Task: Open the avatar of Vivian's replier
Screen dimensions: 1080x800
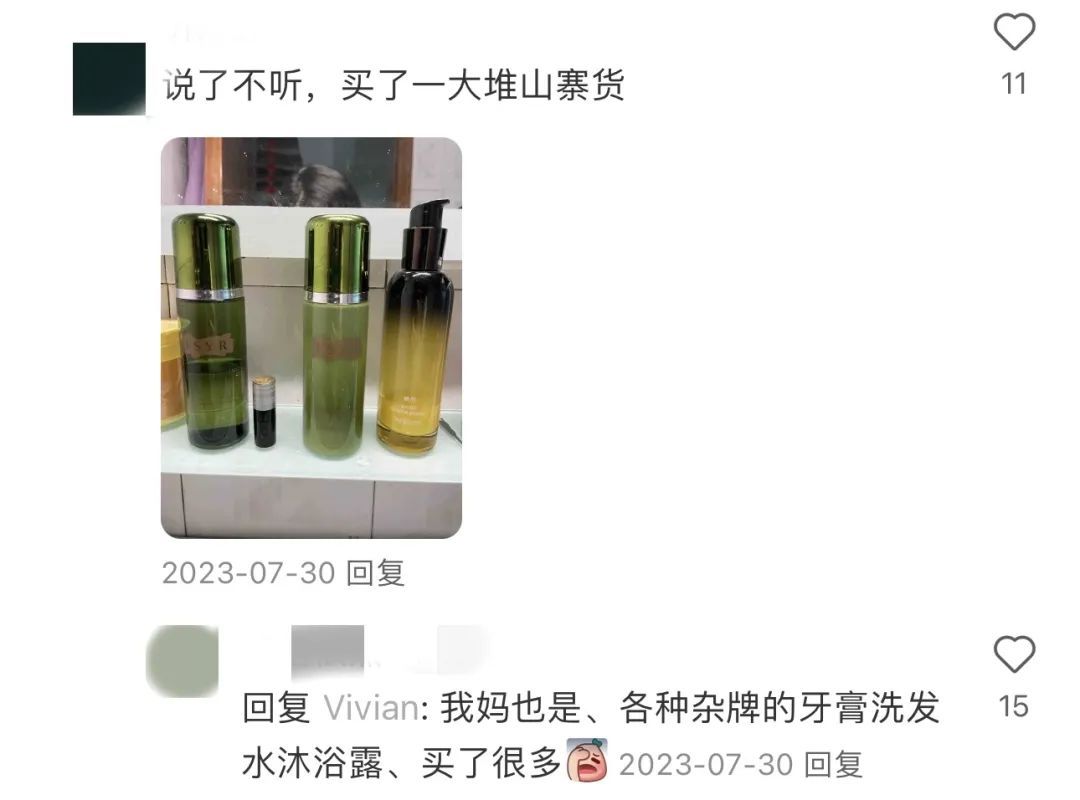Action: (x=182, y=661)
